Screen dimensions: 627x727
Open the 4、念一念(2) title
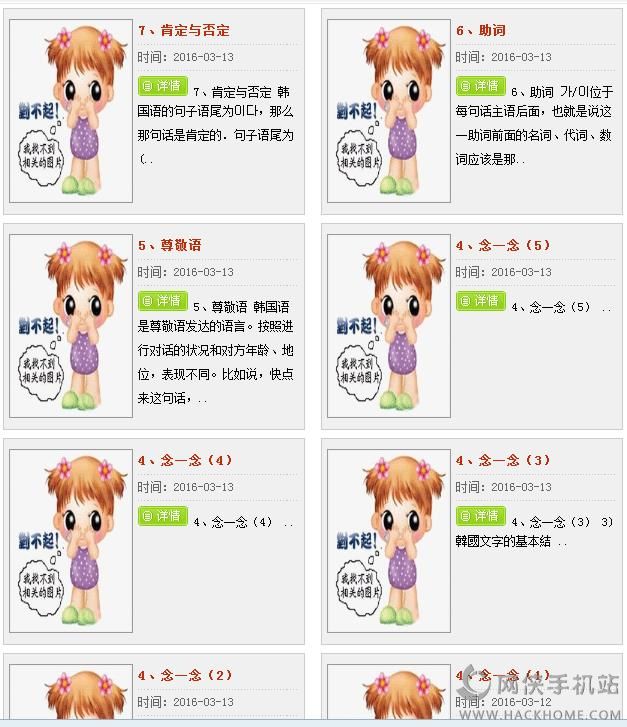(x=185, y=676)
